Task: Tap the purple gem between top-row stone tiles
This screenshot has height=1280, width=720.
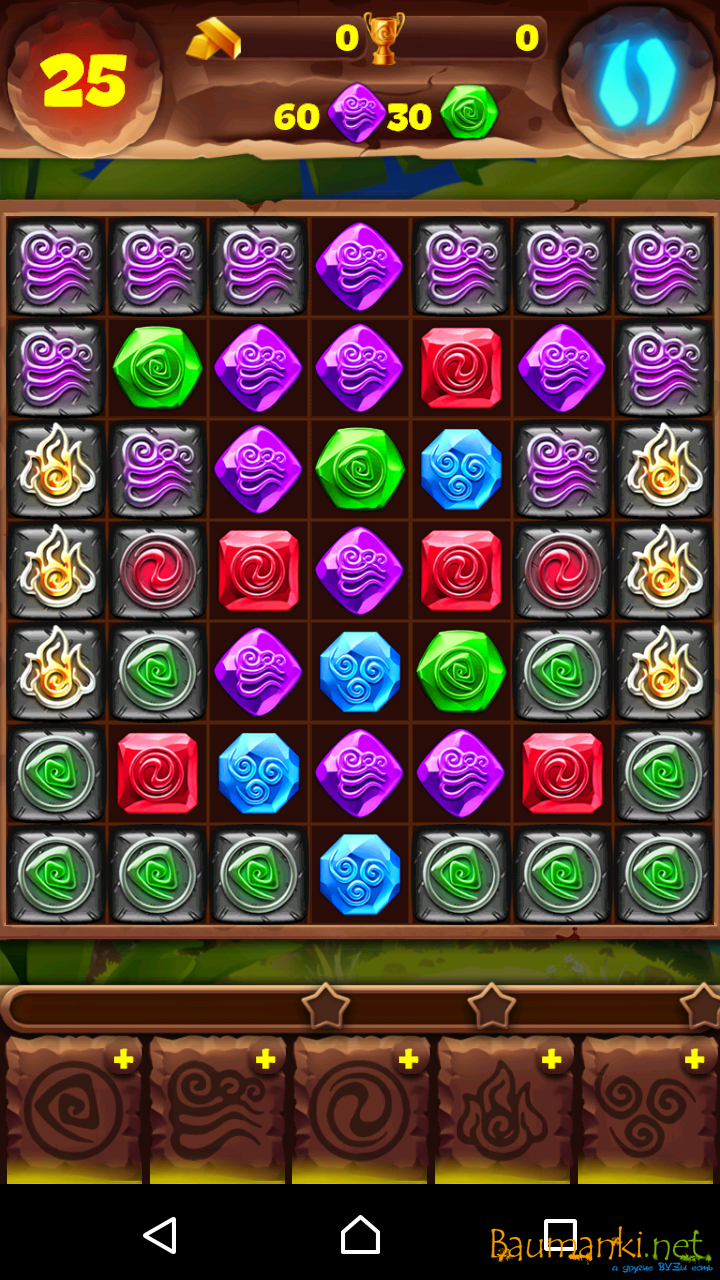Action: 359,267
